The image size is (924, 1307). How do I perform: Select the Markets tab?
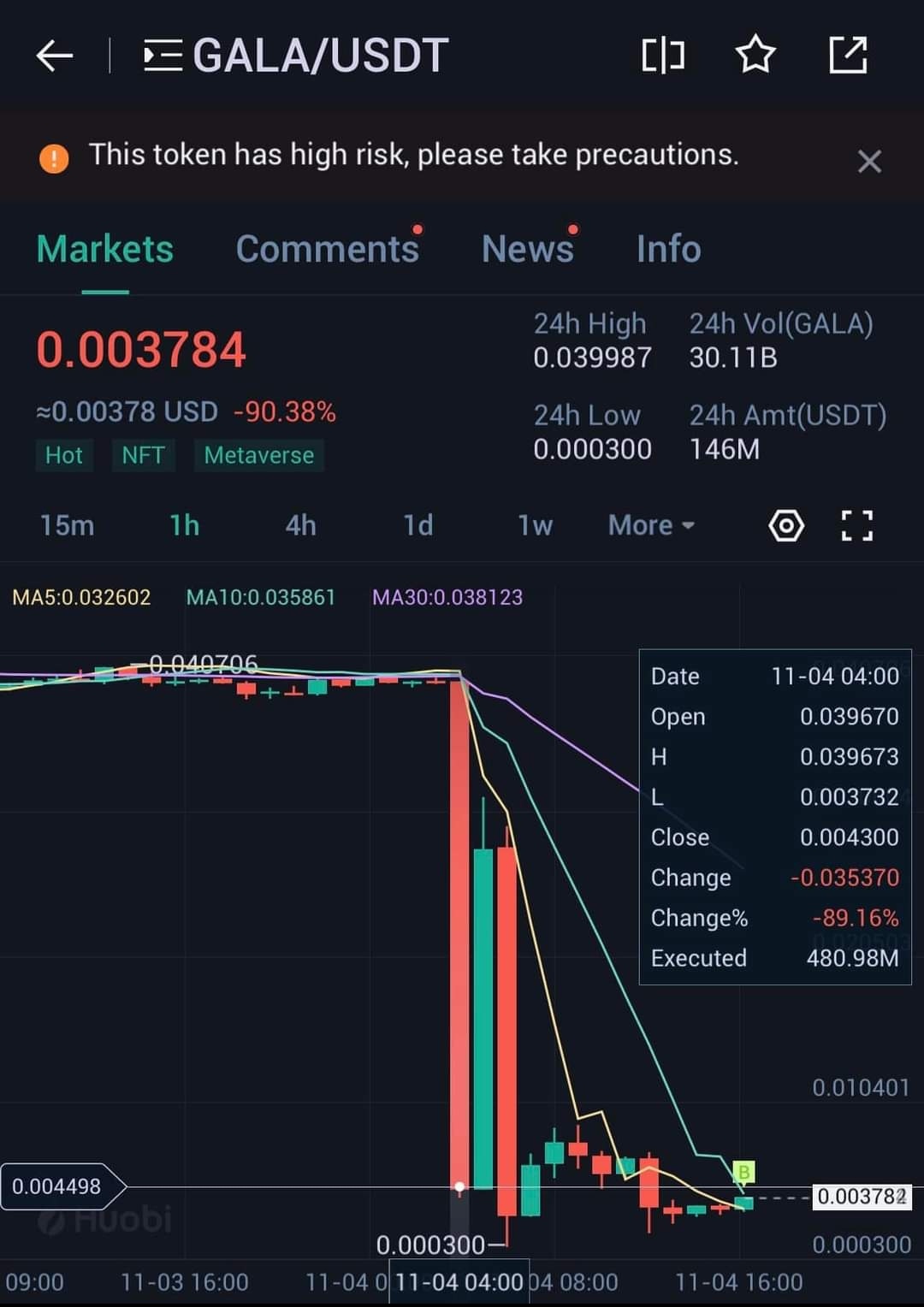[x=105, y=249]
